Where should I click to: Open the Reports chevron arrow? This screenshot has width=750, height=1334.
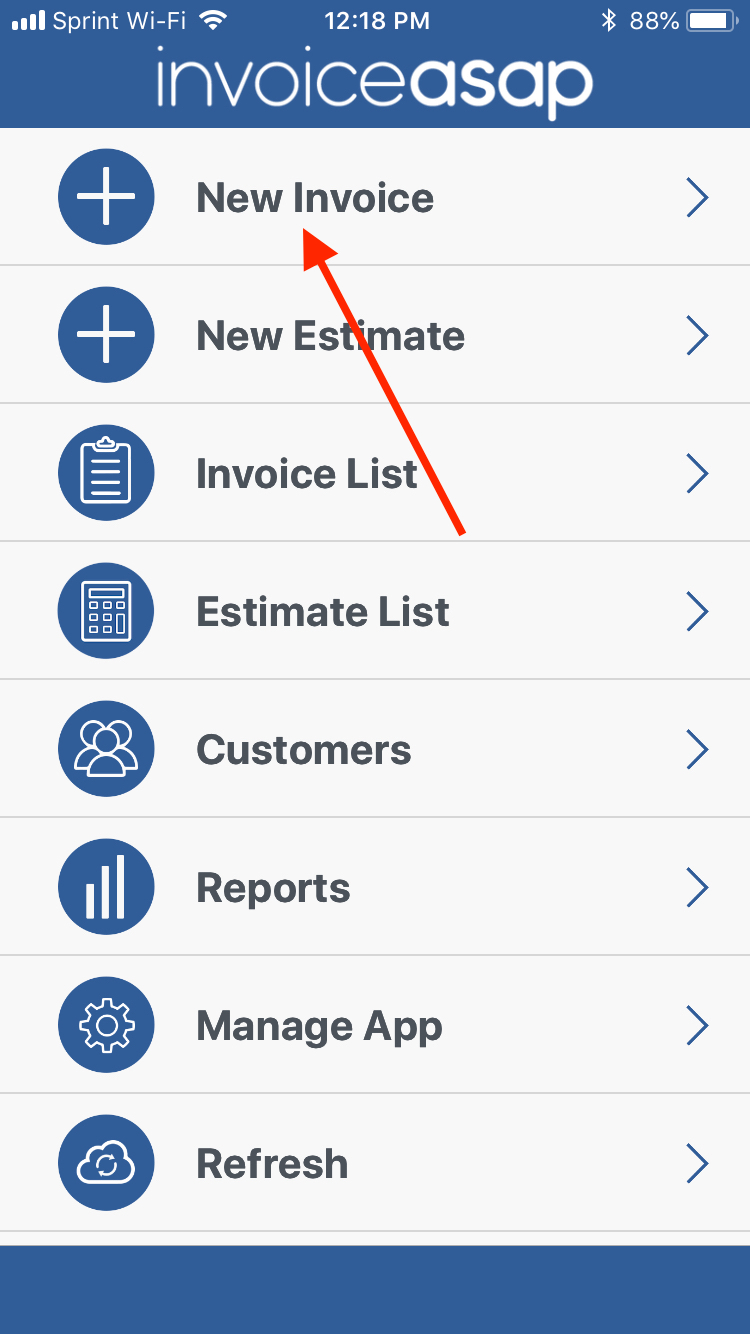pyautogui.click(x=697, y=887)
